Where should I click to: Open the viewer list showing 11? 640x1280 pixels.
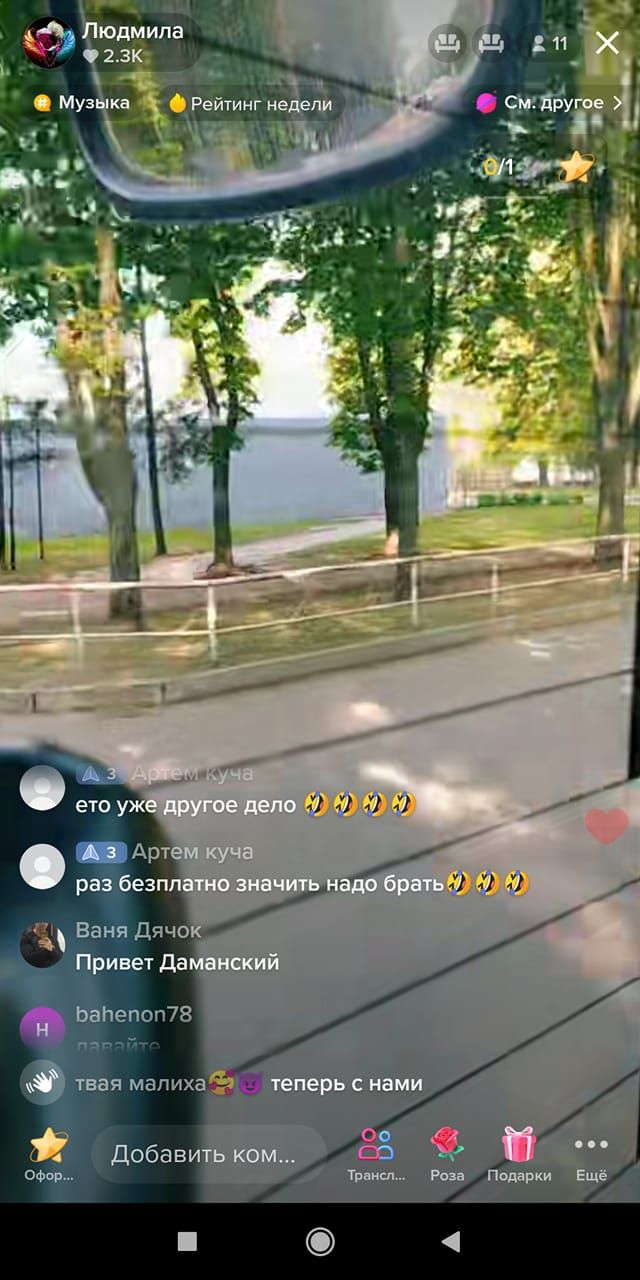pyautogui.click(x=549, y=43)
